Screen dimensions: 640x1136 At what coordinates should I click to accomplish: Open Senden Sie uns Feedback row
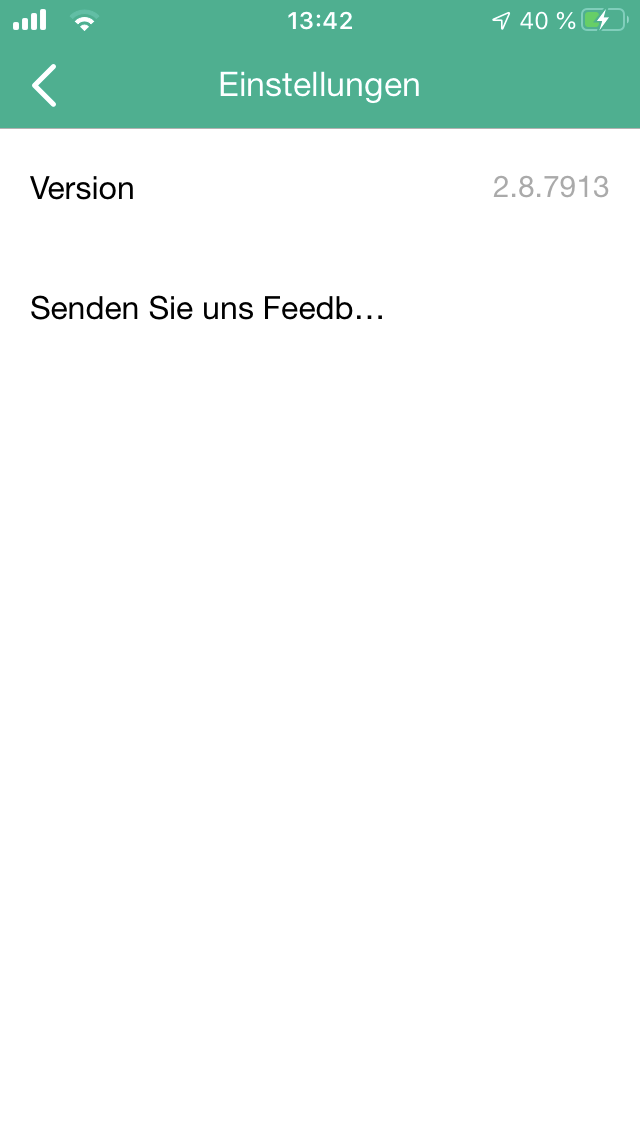(x=320, y=309)
